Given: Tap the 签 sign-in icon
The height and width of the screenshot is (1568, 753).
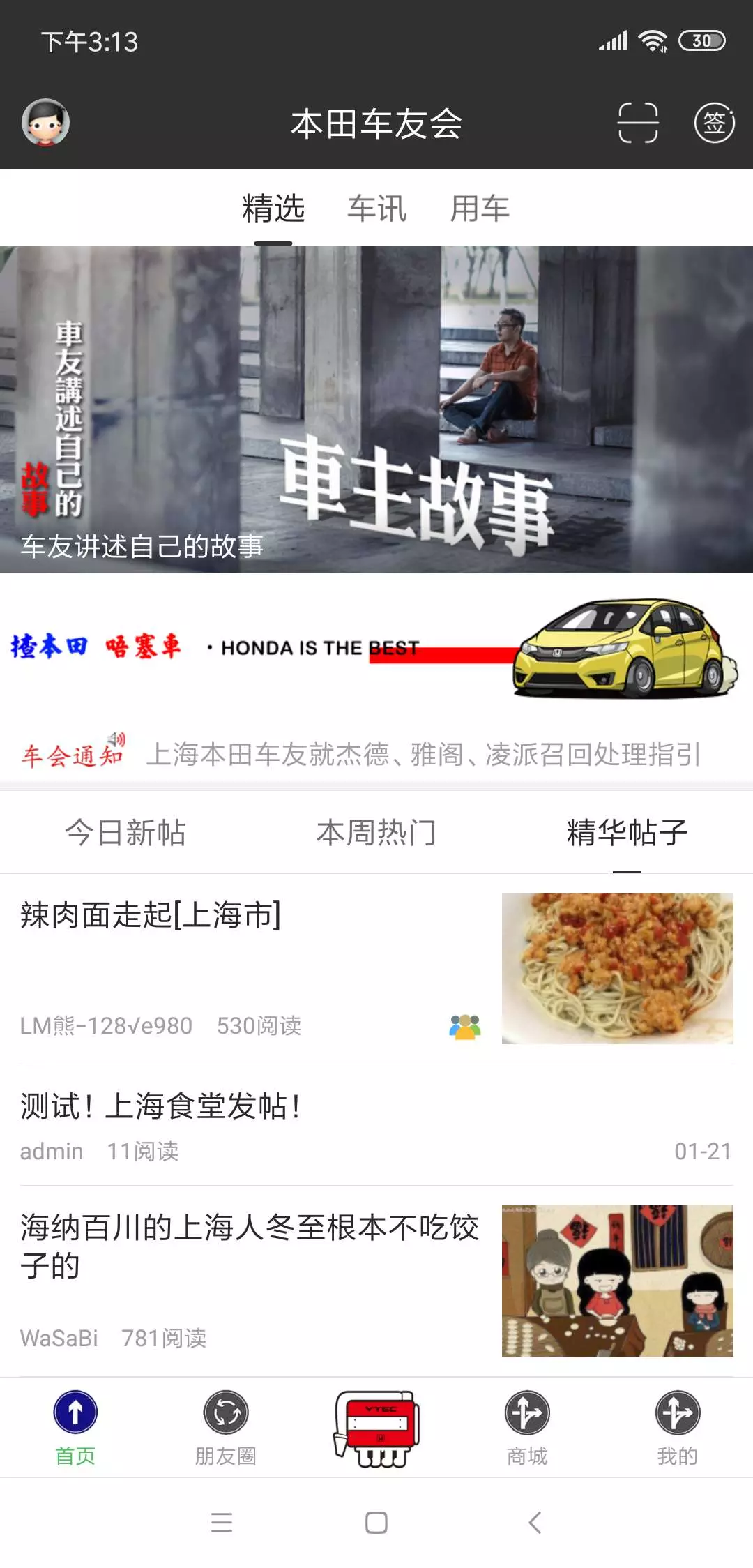Looking at the screenshot, I should tap(714, 123).
